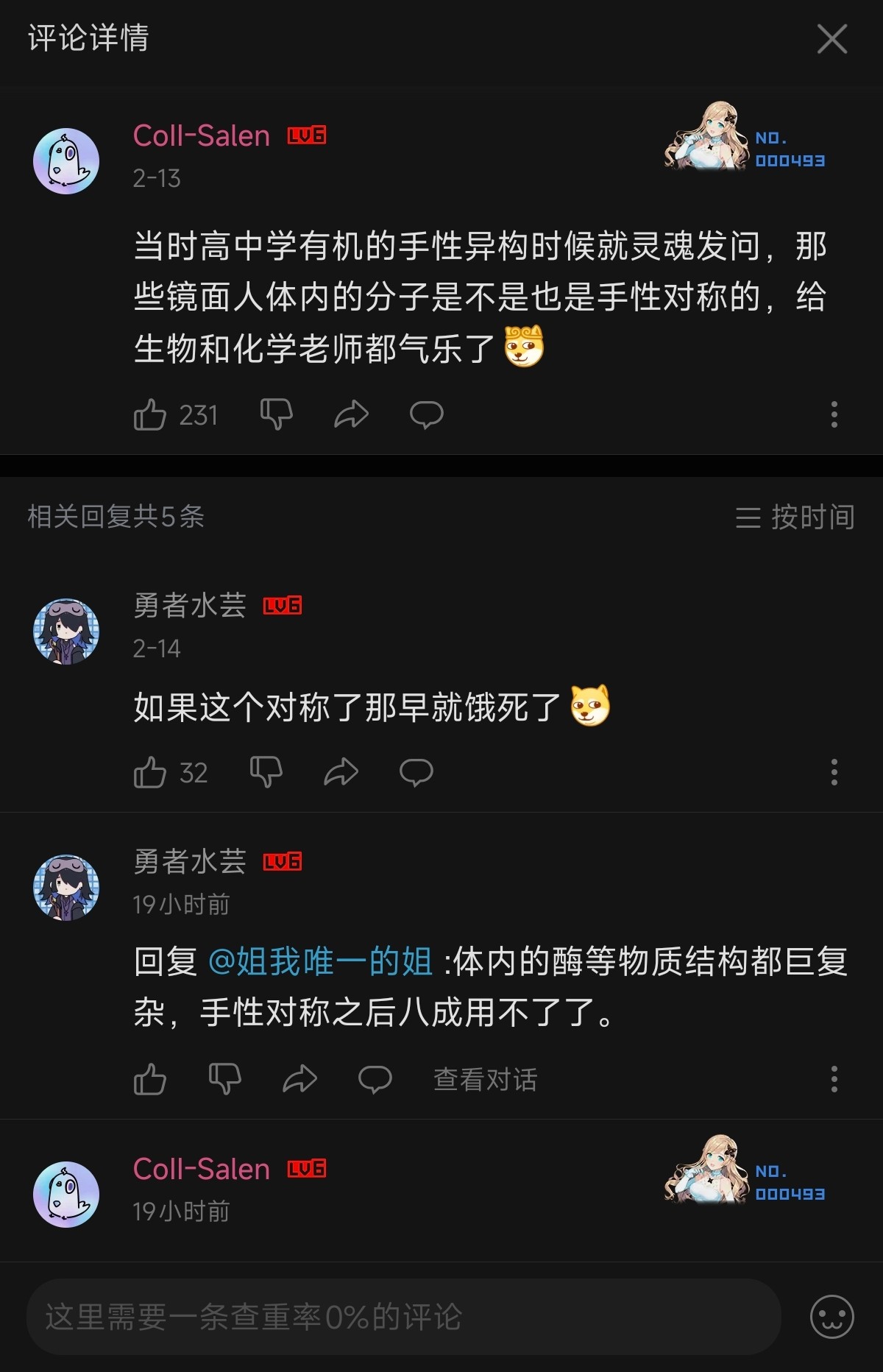
Task: Open the emoji picker
Action: pos(831,1317)
